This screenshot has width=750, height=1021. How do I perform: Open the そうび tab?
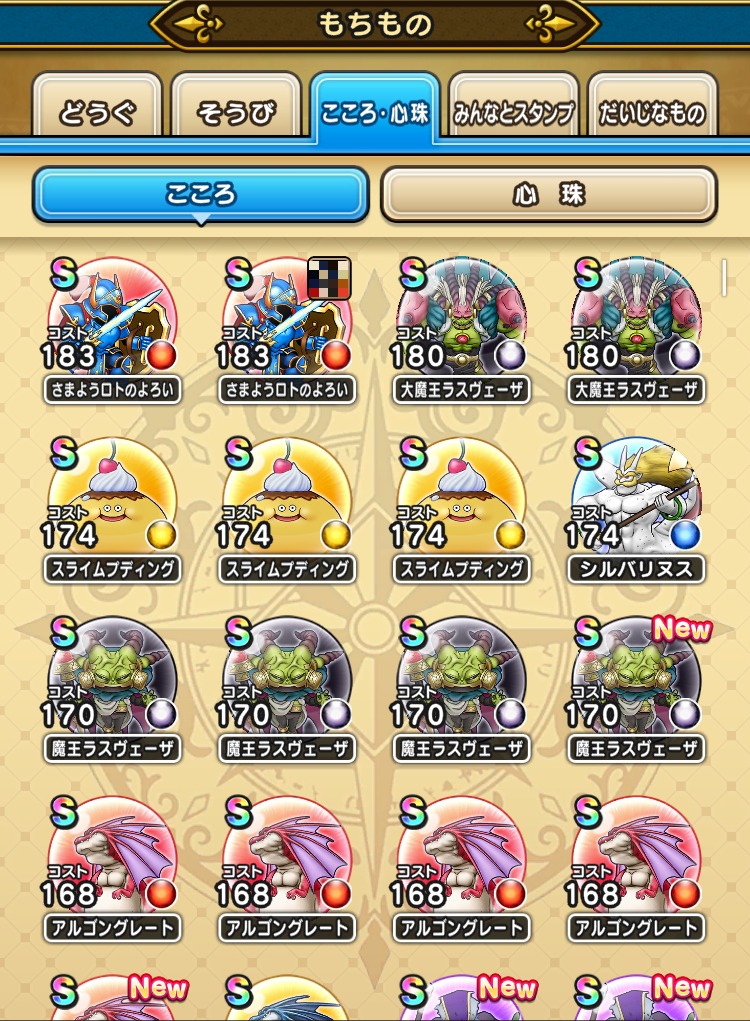236,111
